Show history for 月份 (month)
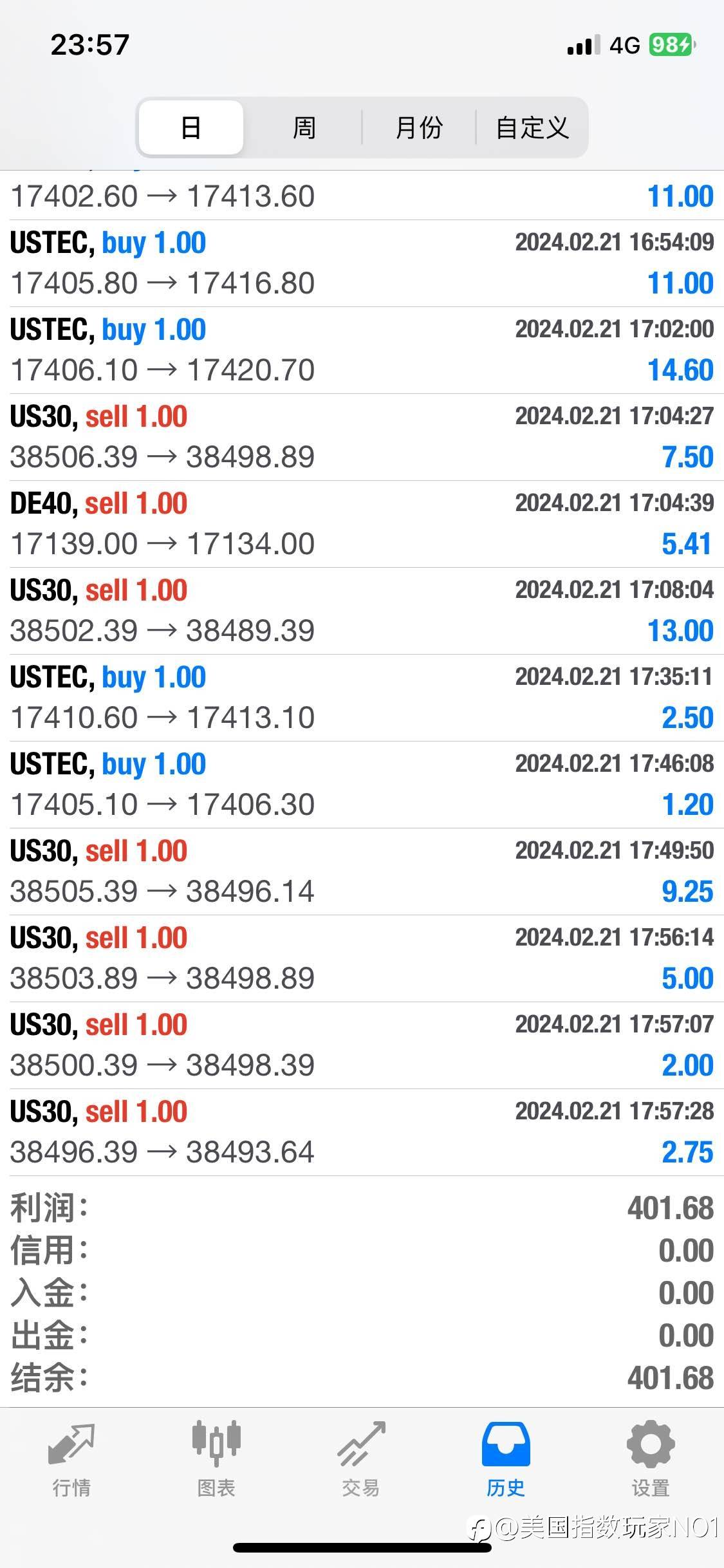 point(419,127)
